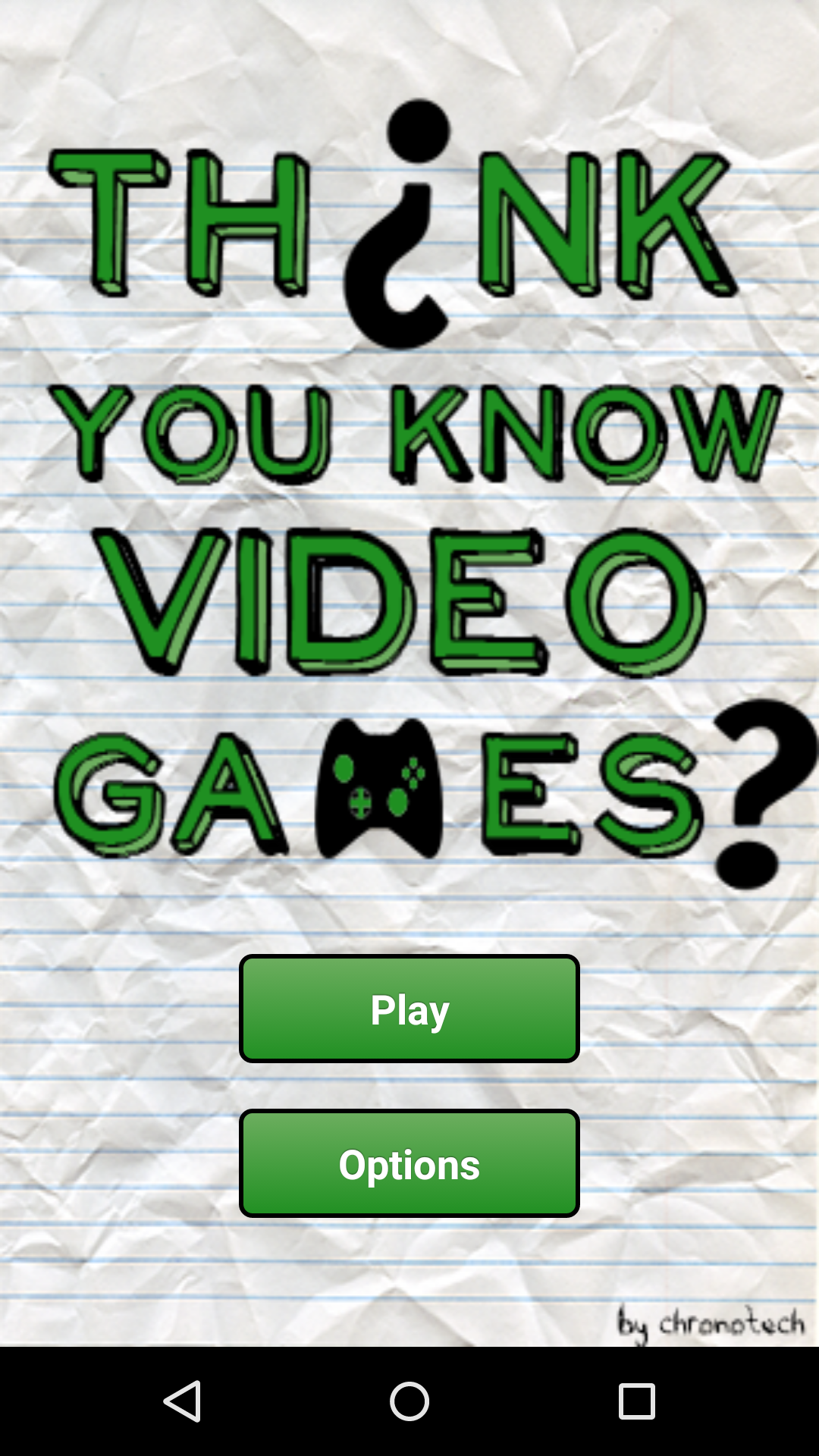Start the game with the Play button
819x1456 pixels.
pyautogui.click(x=409, y=1009)
